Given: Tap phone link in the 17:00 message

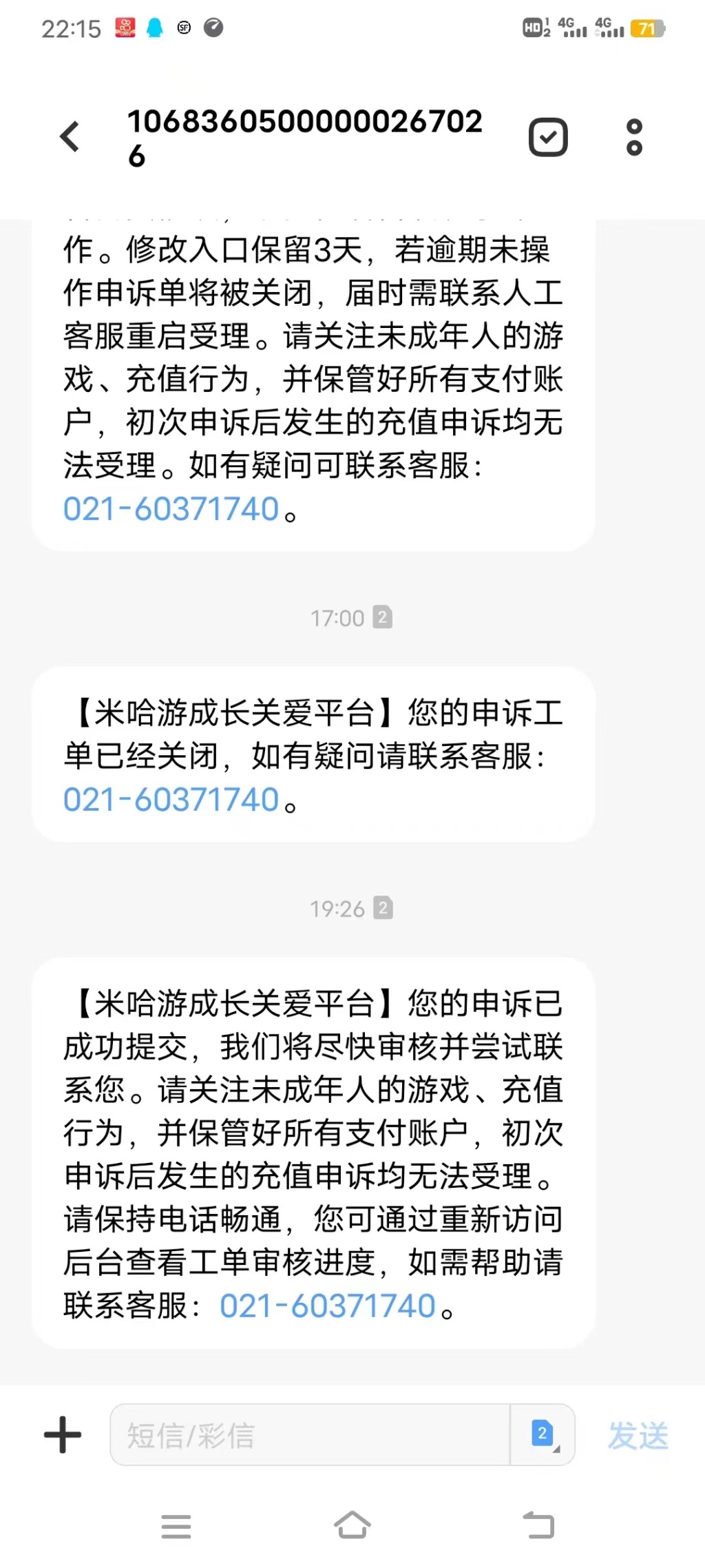Looking at the screenshot, I should pos(171,800).
